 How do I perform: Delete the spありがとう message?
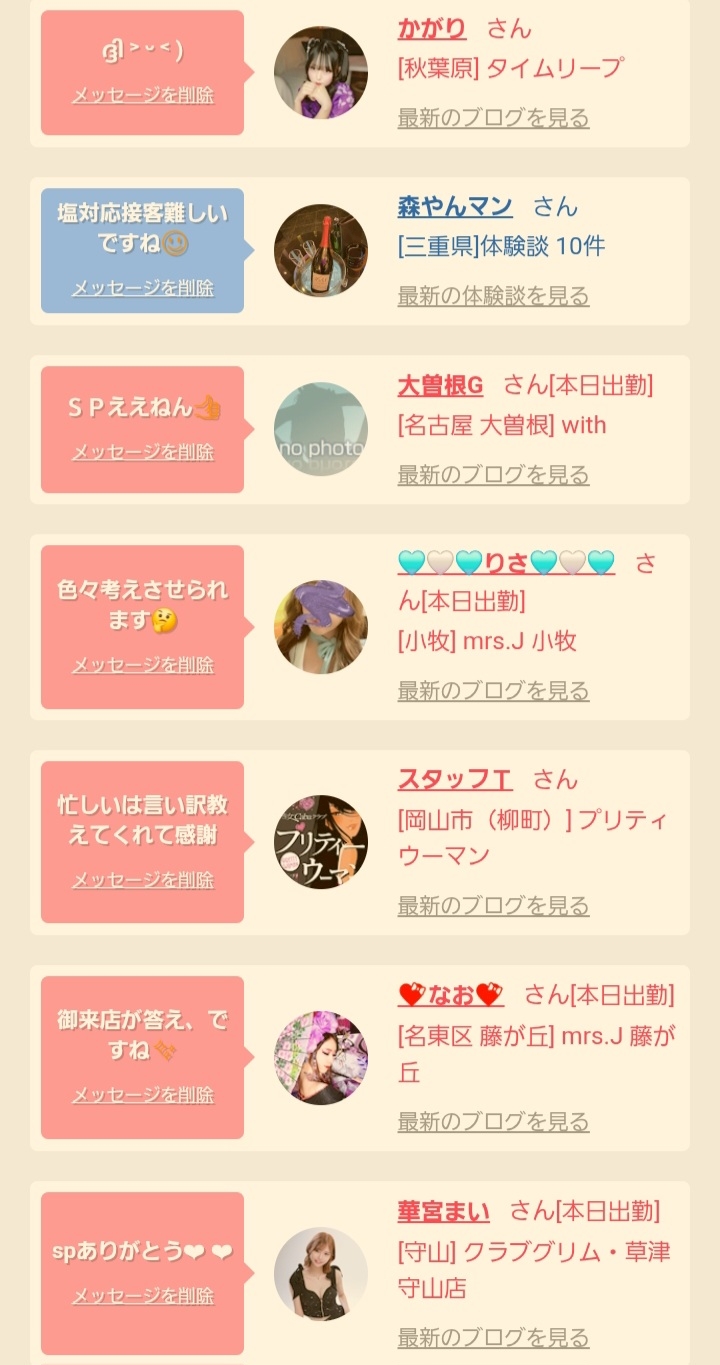[143, 1296]
